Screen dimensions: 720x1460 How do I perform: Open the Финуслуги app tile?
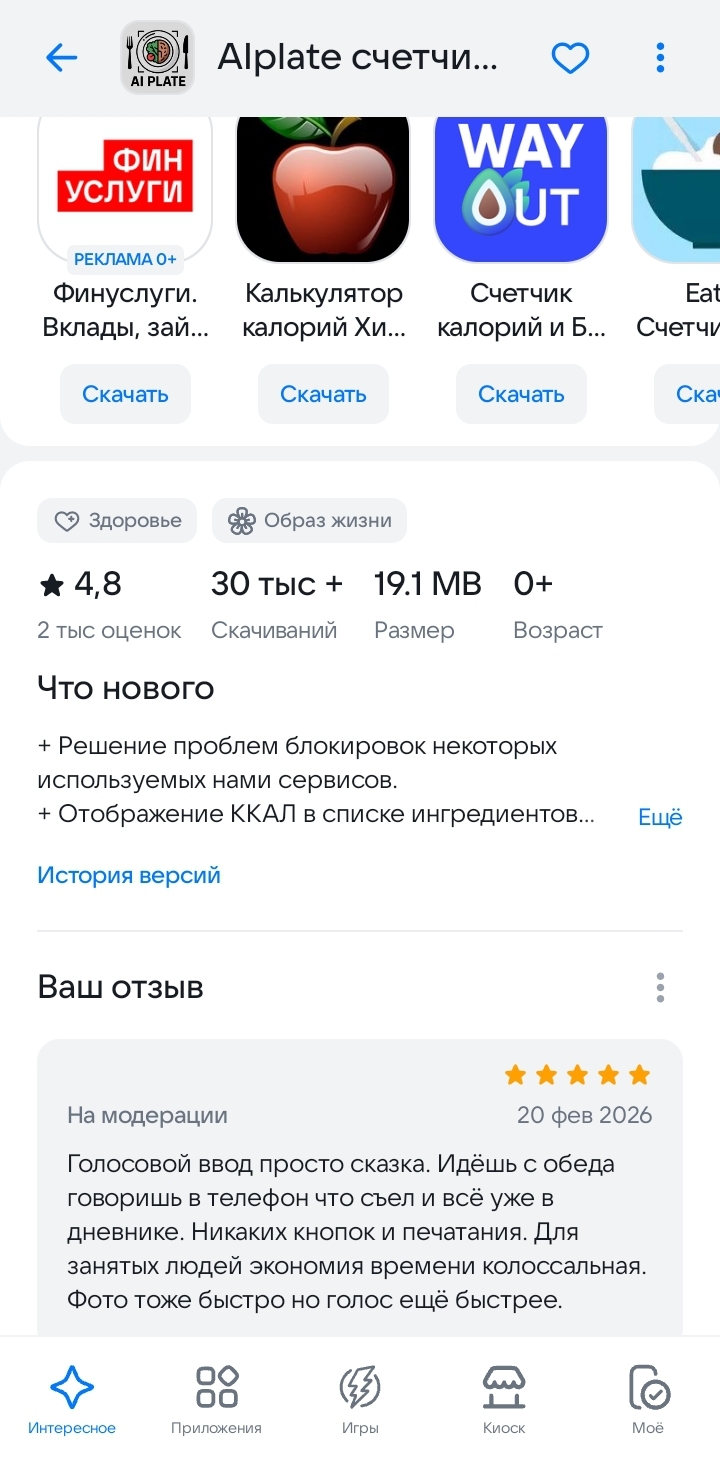pyautogui.click(x=125, y=188)
